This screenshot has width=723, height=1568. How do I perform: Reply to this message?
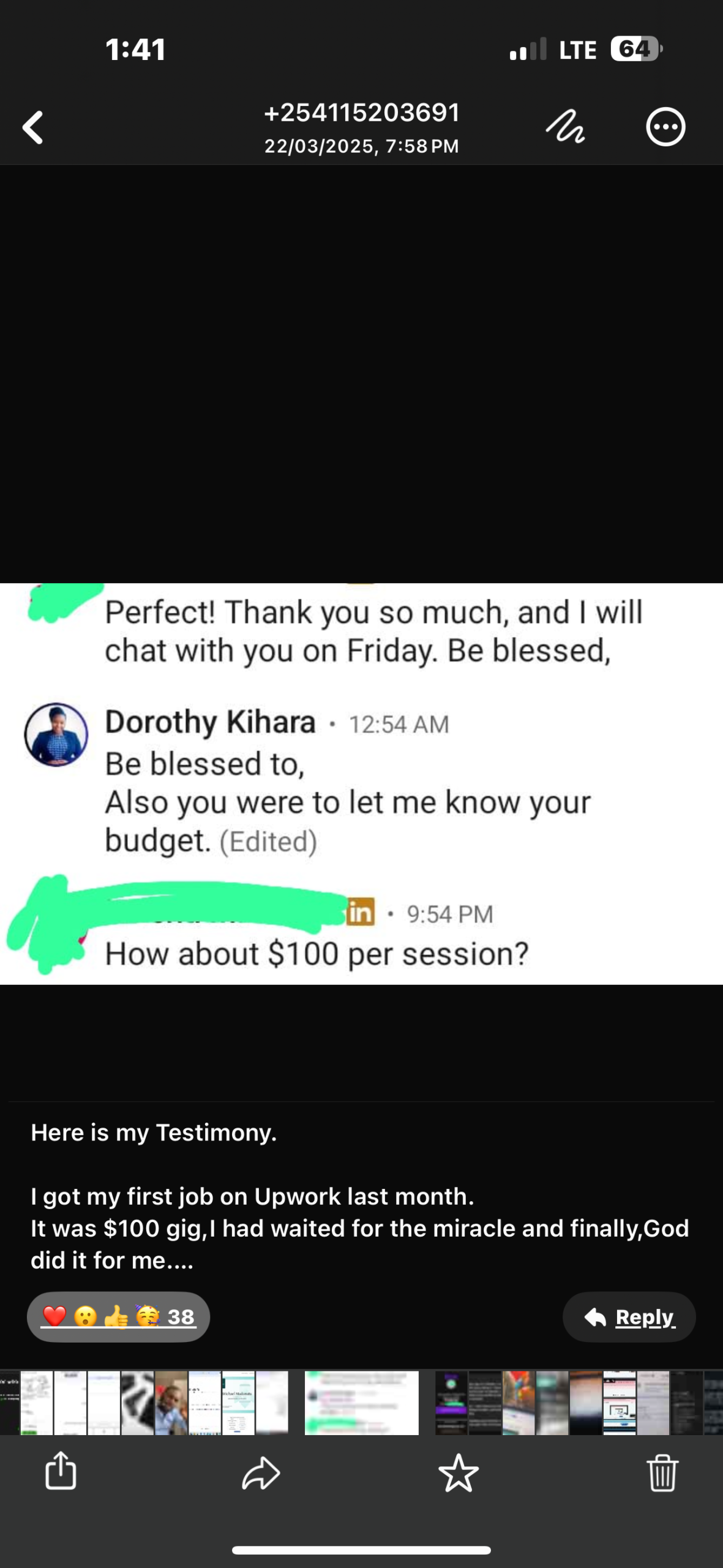629,1317
